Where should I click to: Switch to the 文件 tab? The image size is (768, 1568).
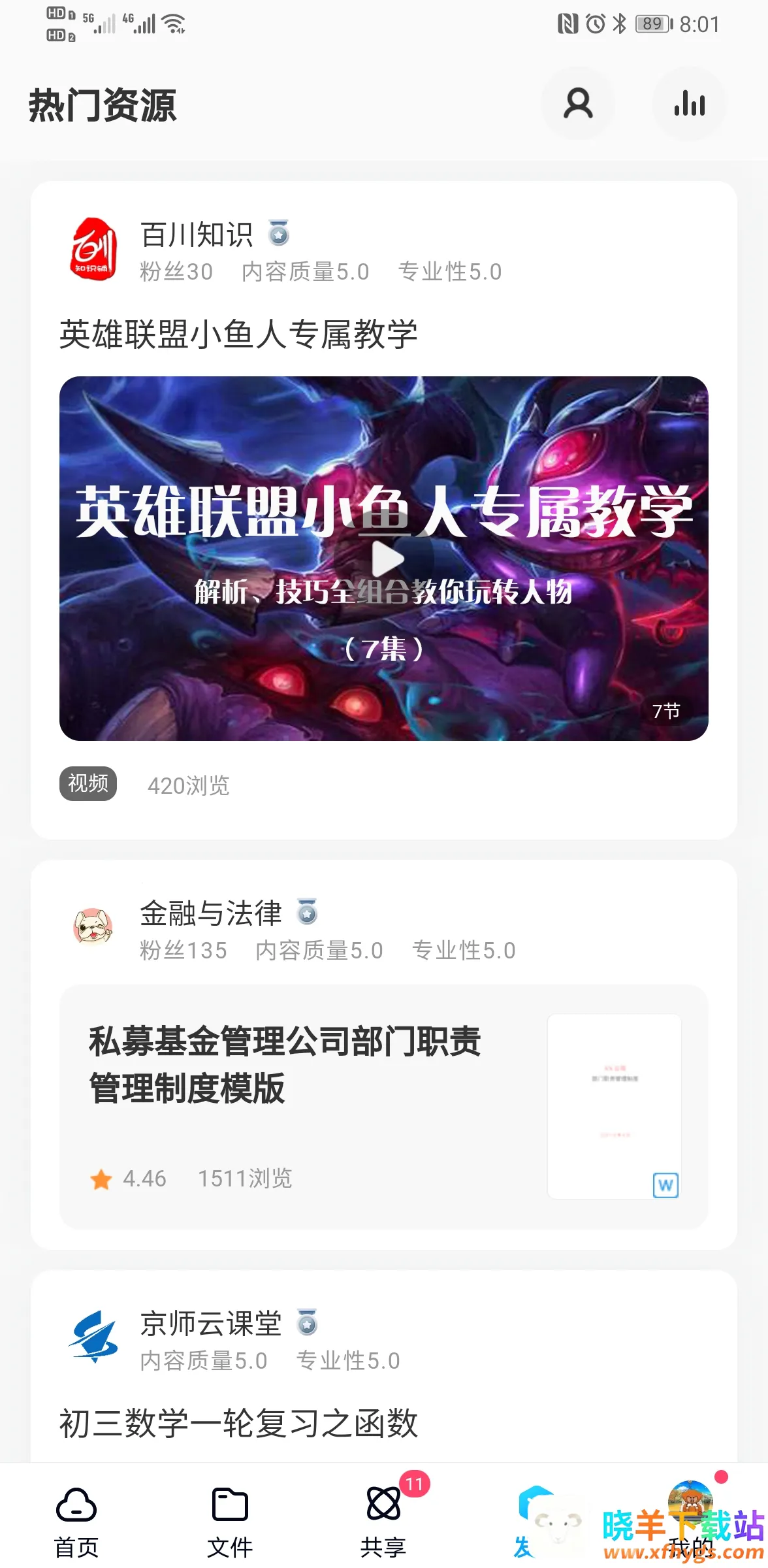[230, 1520]
